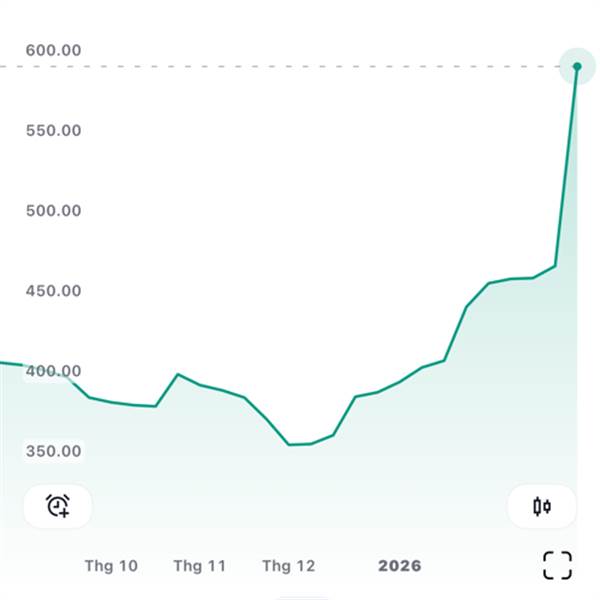The image size is (600, 600).
Task: Add a price alert with the alarm icon
Action: (58, 506)
